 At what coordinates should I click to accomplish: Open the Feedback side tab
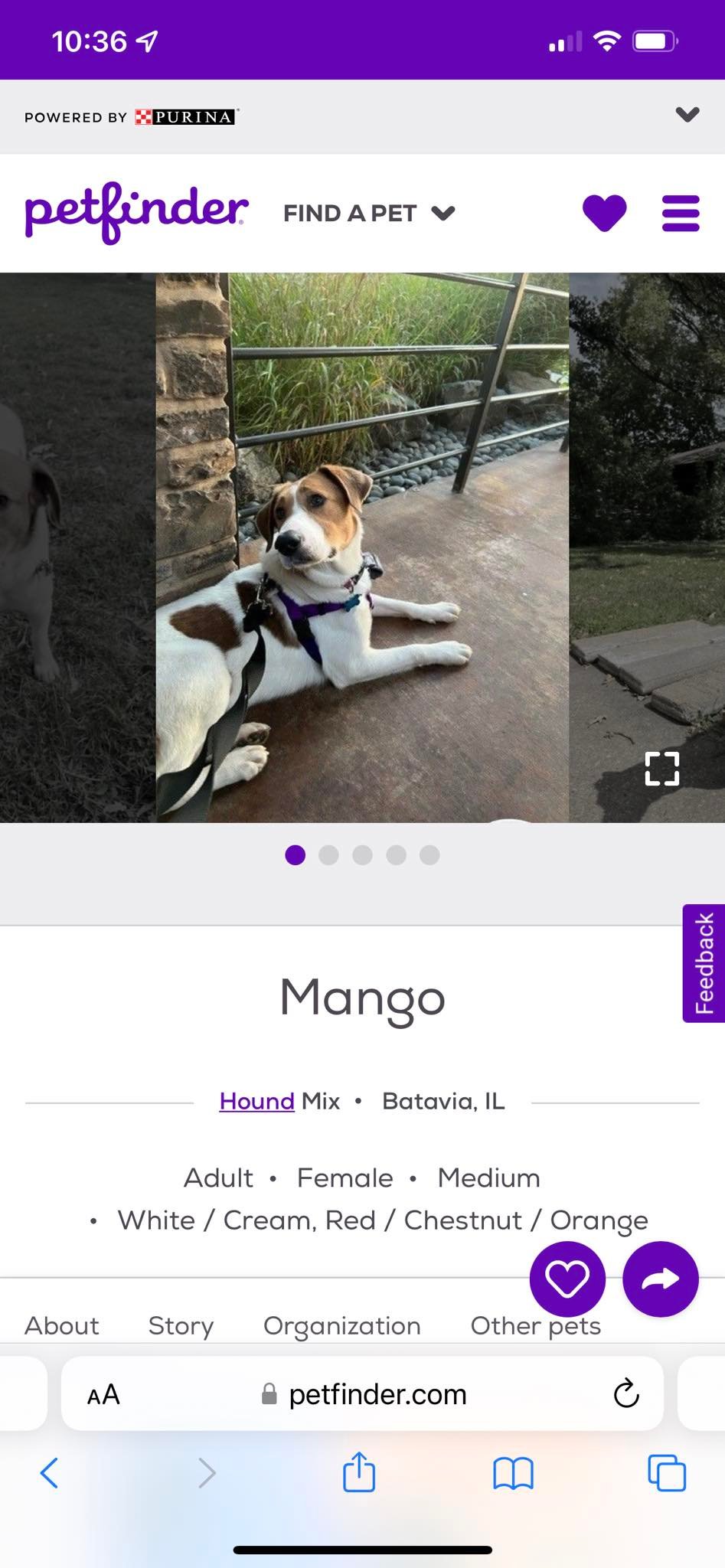(704, 963)
